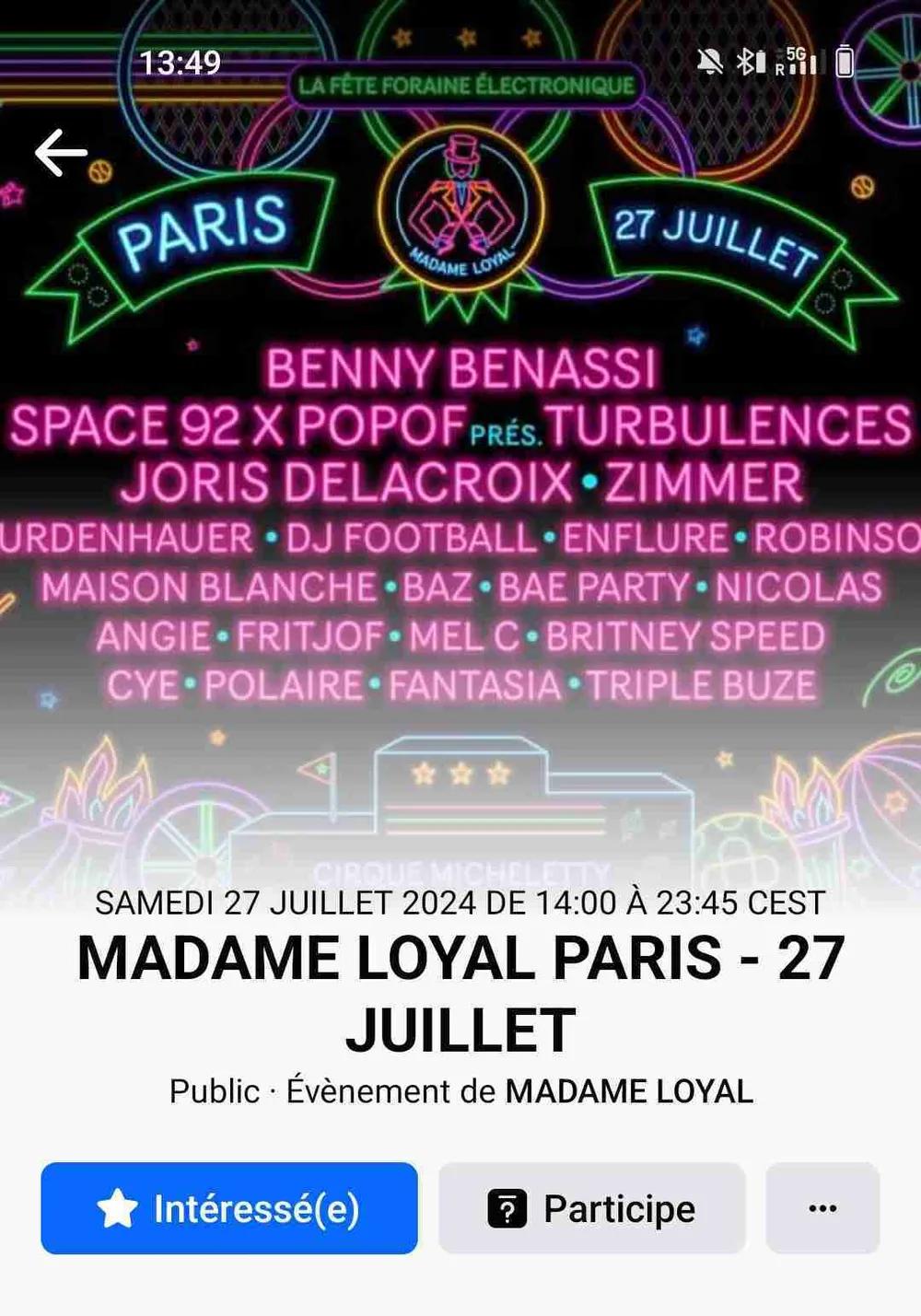Tap the Participe button

[x=591, y=1207]
